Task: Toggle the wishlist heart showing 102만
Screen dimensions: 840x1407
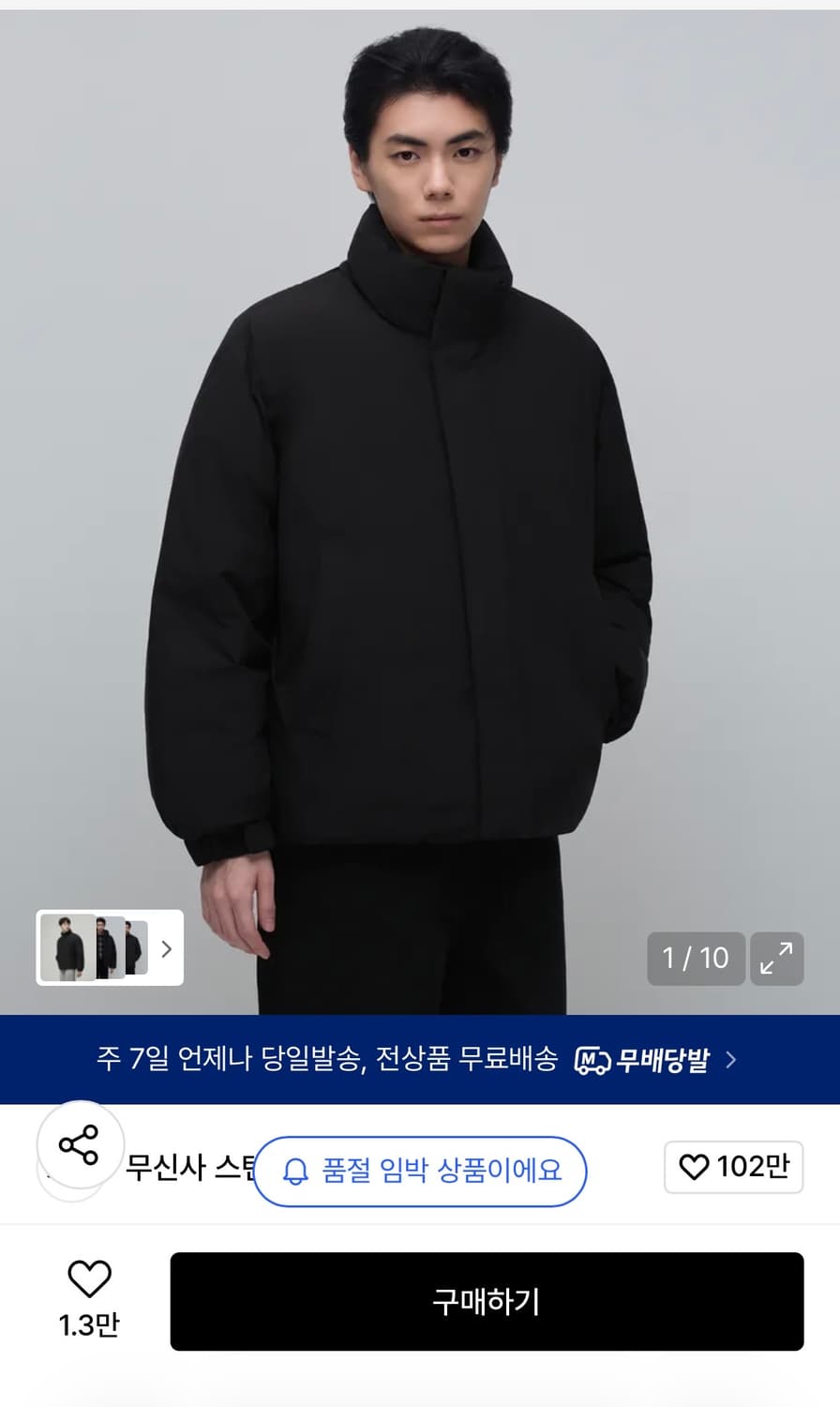Action: click(733, 1167)
